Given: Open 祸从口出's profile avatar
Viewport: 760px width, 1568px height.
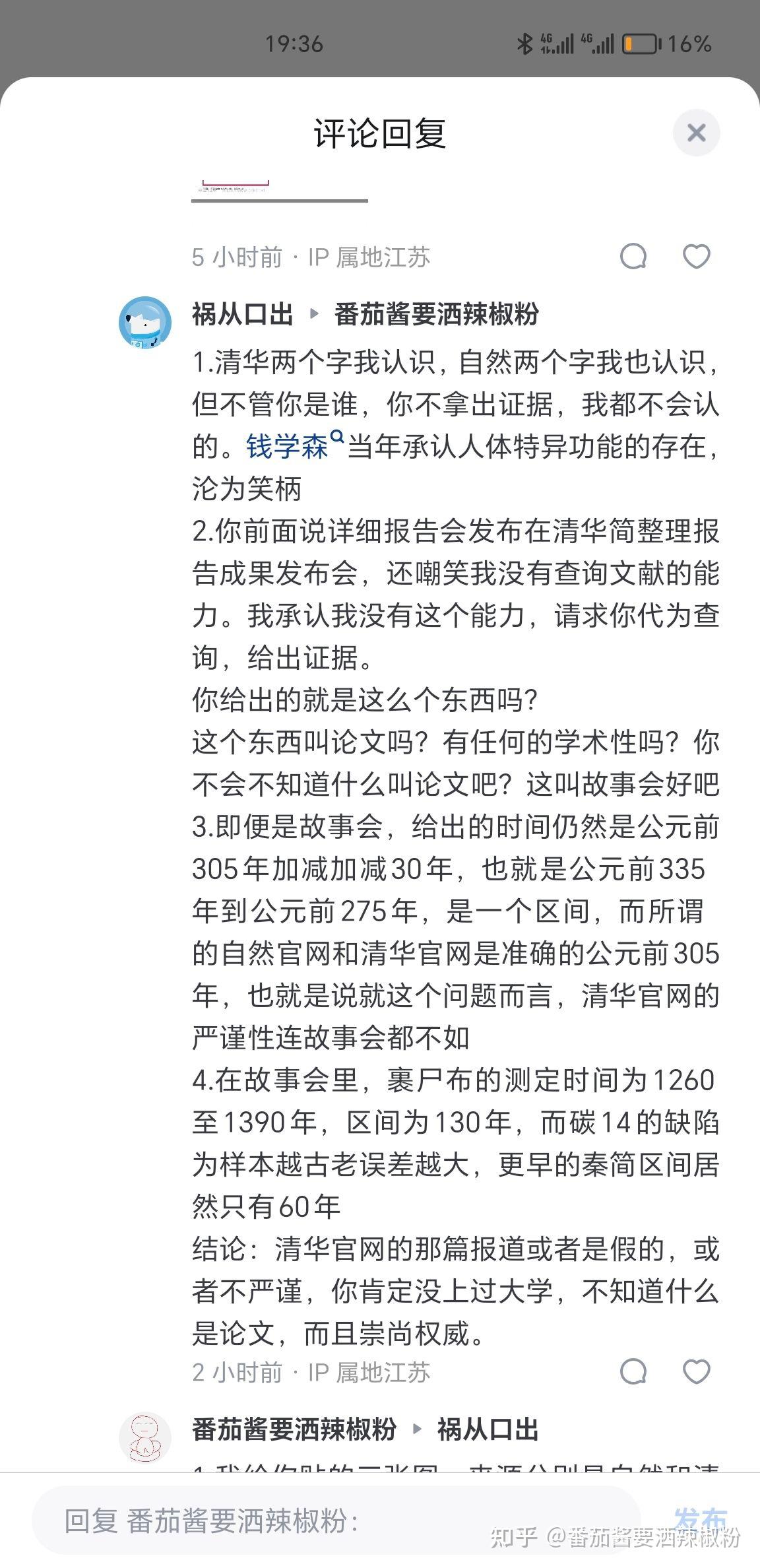Looking at the screenshot, I should pyautogui.click(x=145, y=322).
